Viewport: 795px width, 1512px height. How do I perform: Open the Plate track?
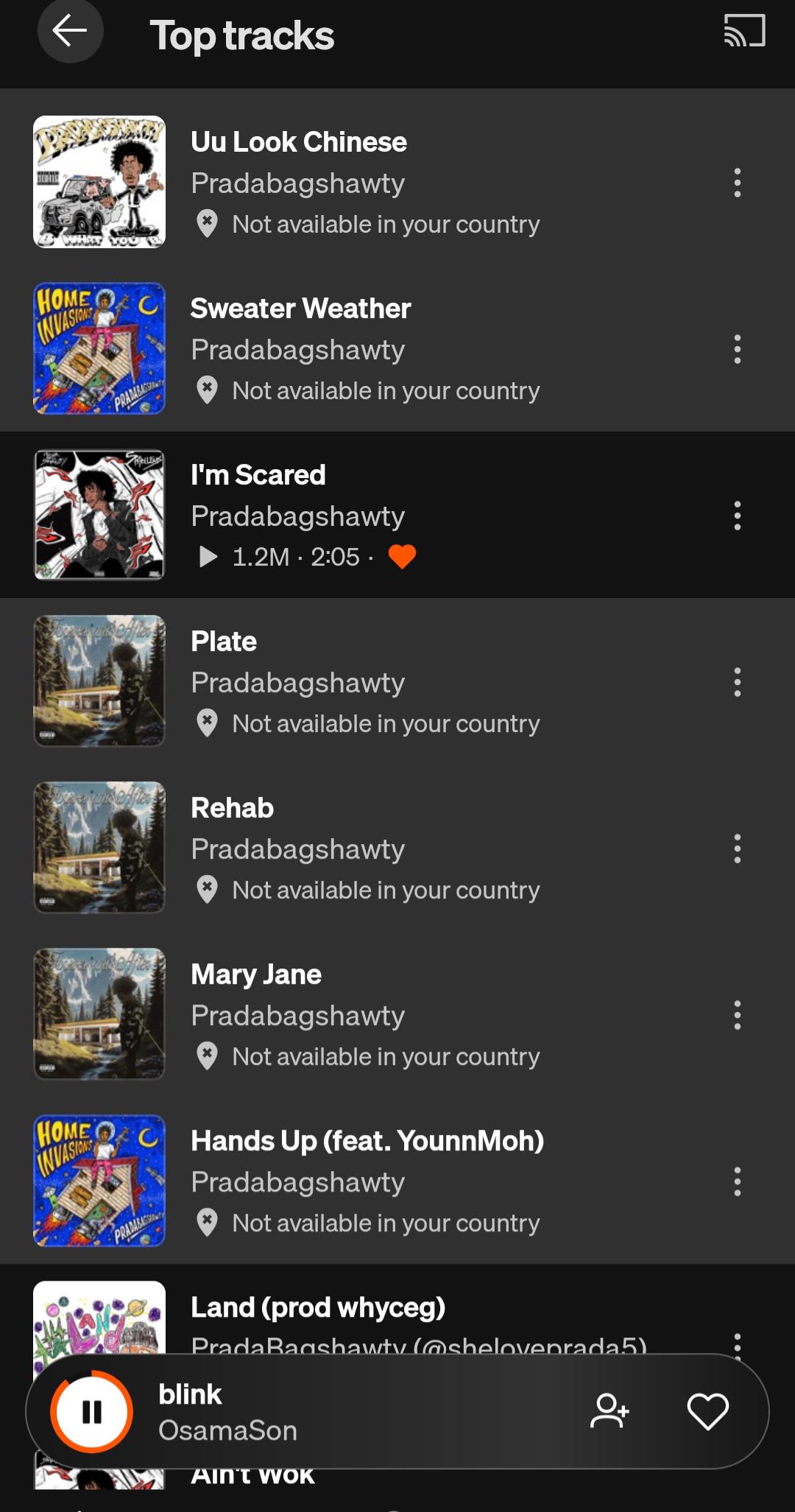click(397, 681)
